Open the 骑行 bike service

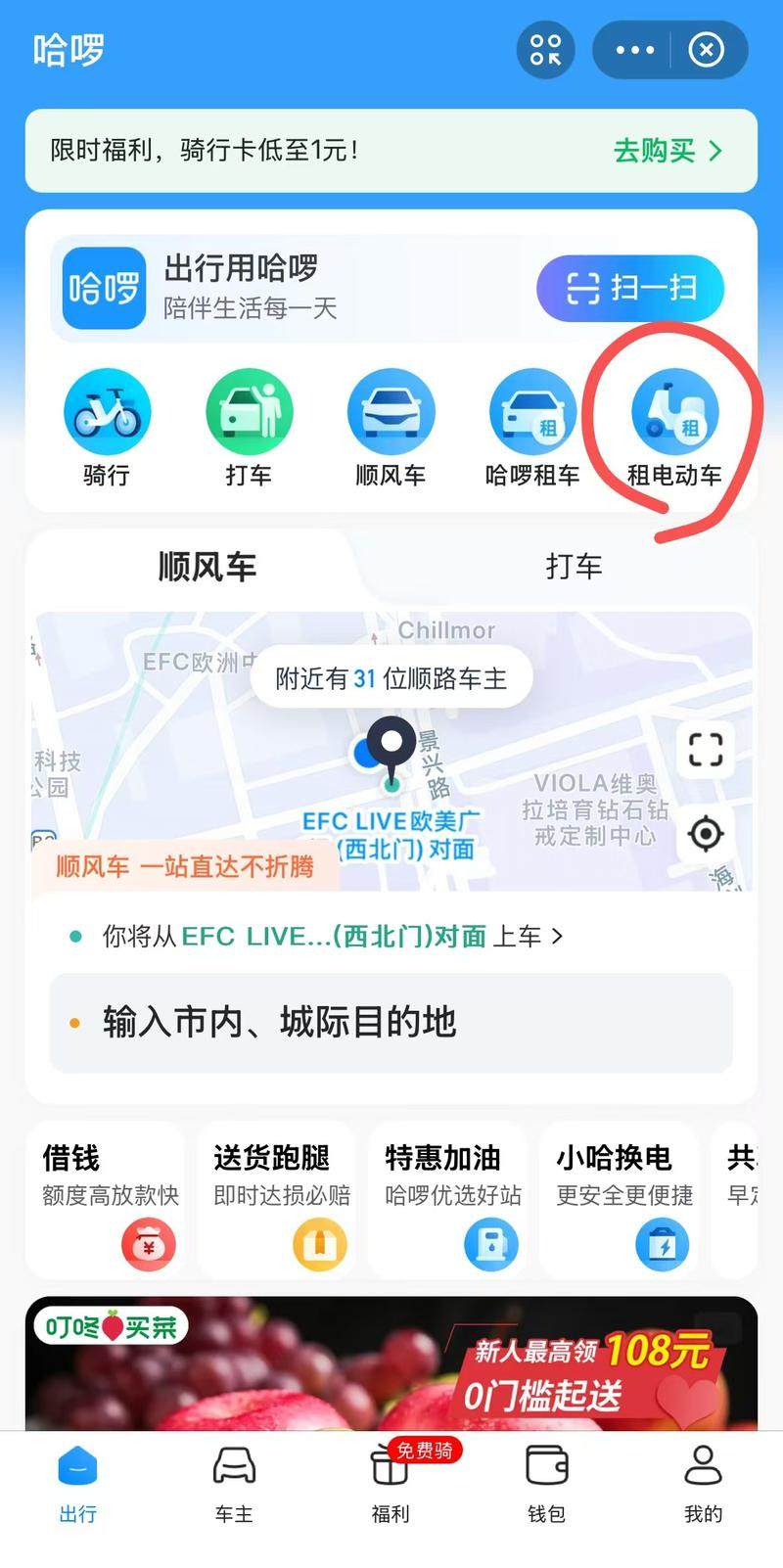pos(107,428)
